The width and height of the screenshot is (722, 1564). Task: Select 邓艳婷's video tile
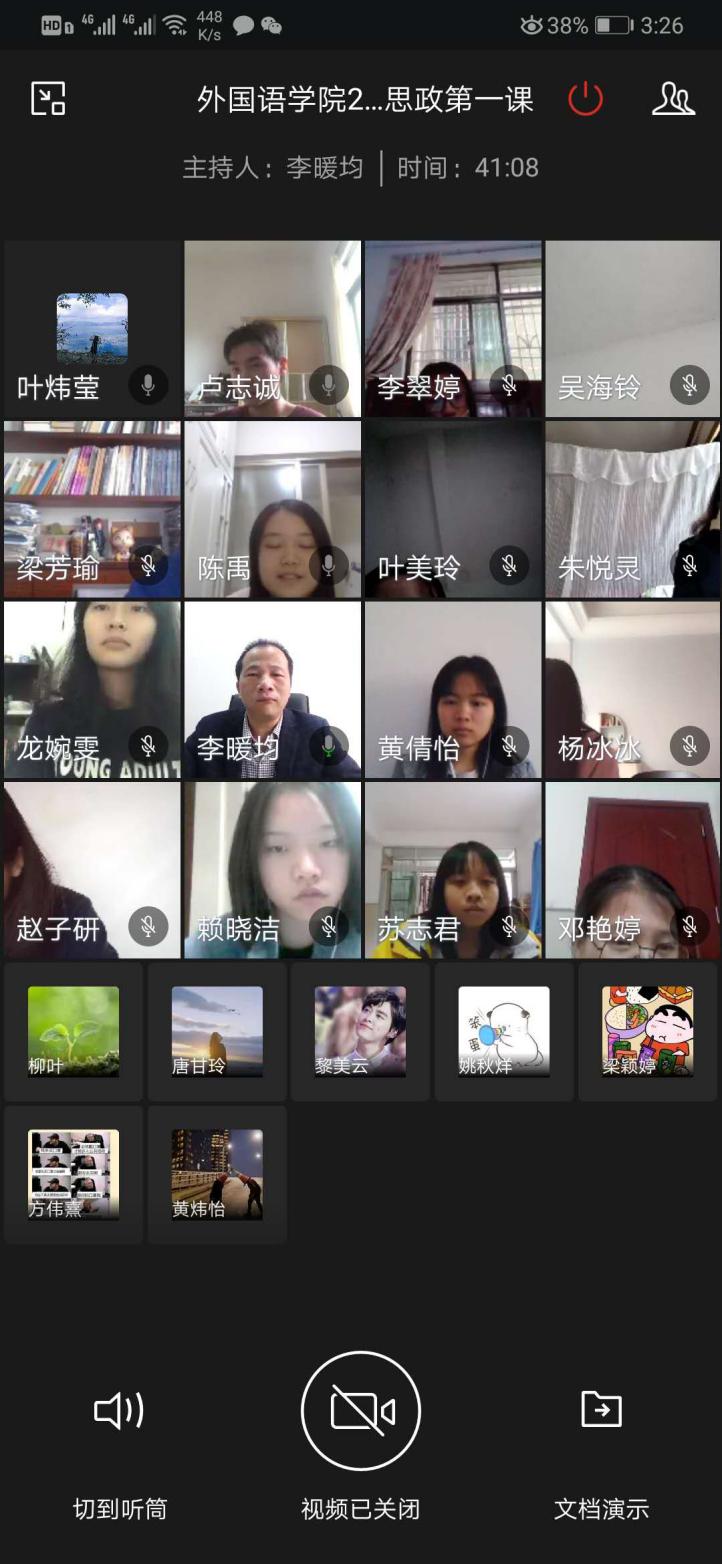click(632, 869)
